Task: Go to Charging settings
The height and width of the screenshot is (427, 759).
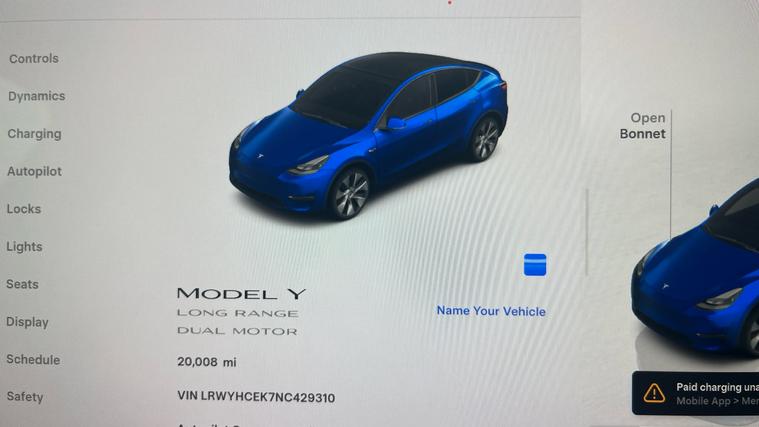Action: pyautogui.click(x=34, y=134)
